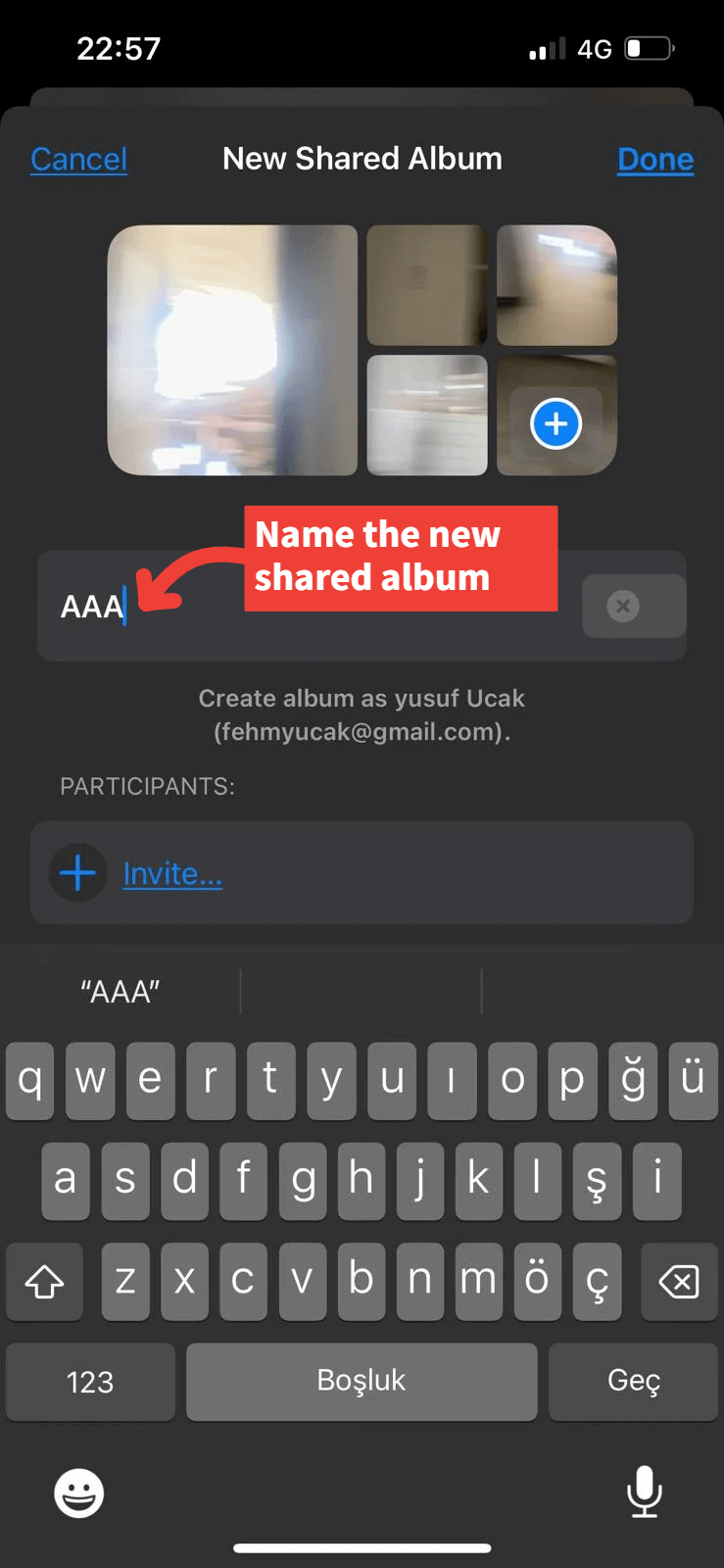Tap the backspace key on the keyboard
Image resolution: width=724 pixels, height=1568 pixels.
click(678, 1281)
